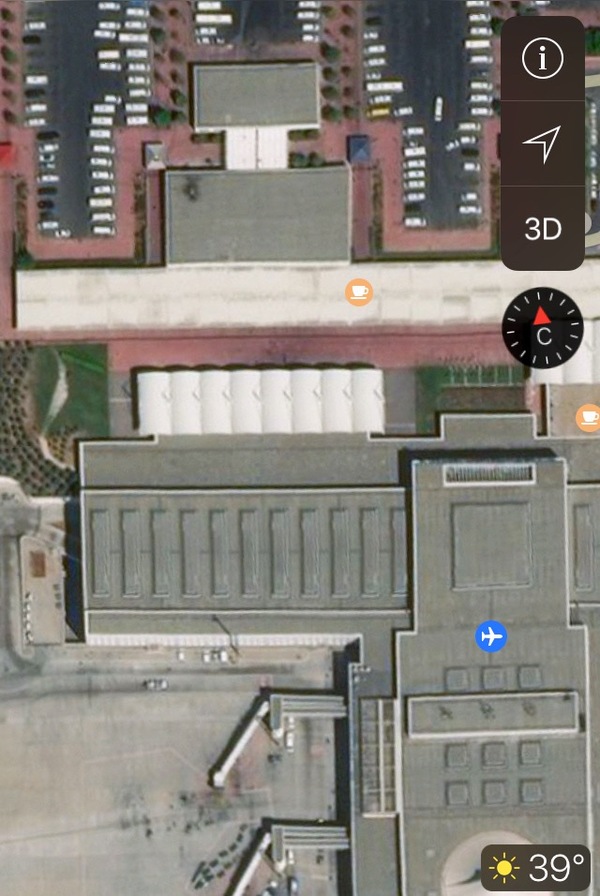Screen dimensions: 600x896
Task: Reset map orientation with the compass
Action: point(542,327)
